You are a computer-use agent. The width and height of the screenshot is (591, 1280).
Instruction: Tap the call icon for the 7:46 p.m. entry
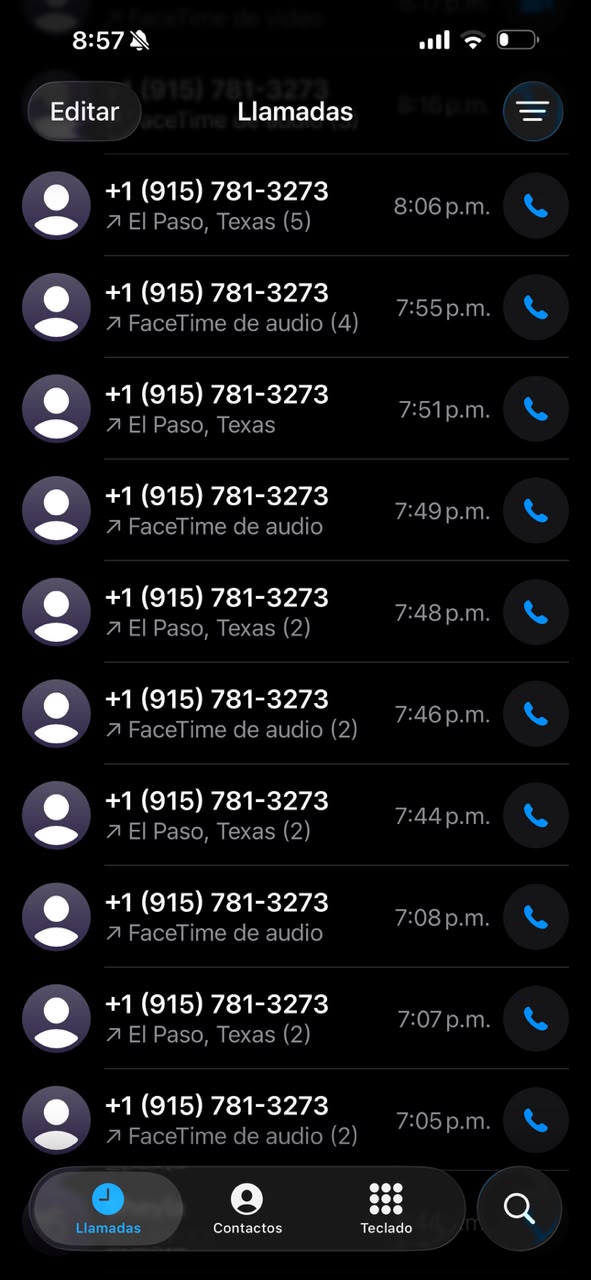tap(536, 714)
